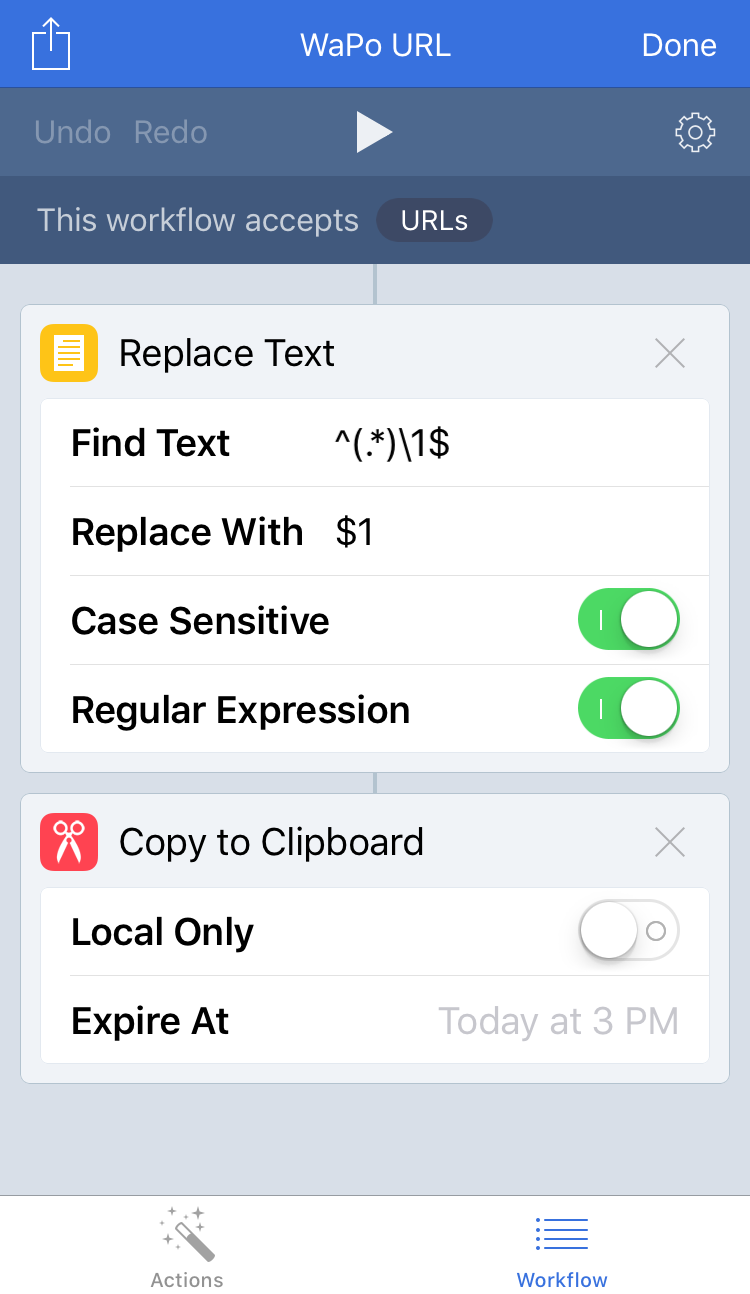Undo the last change
750x1294 pixels.
[72, 132]
